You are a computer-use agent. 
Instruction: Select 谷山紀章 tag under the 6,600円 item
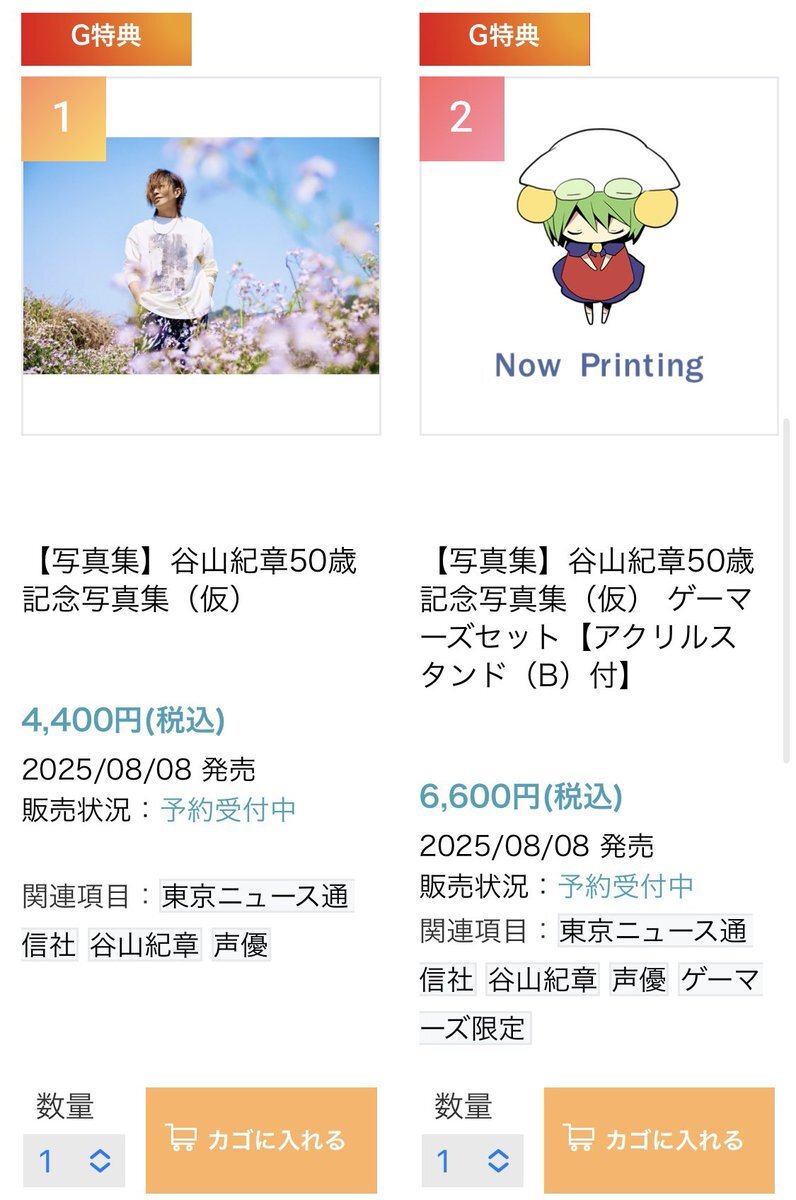[543, 980]
